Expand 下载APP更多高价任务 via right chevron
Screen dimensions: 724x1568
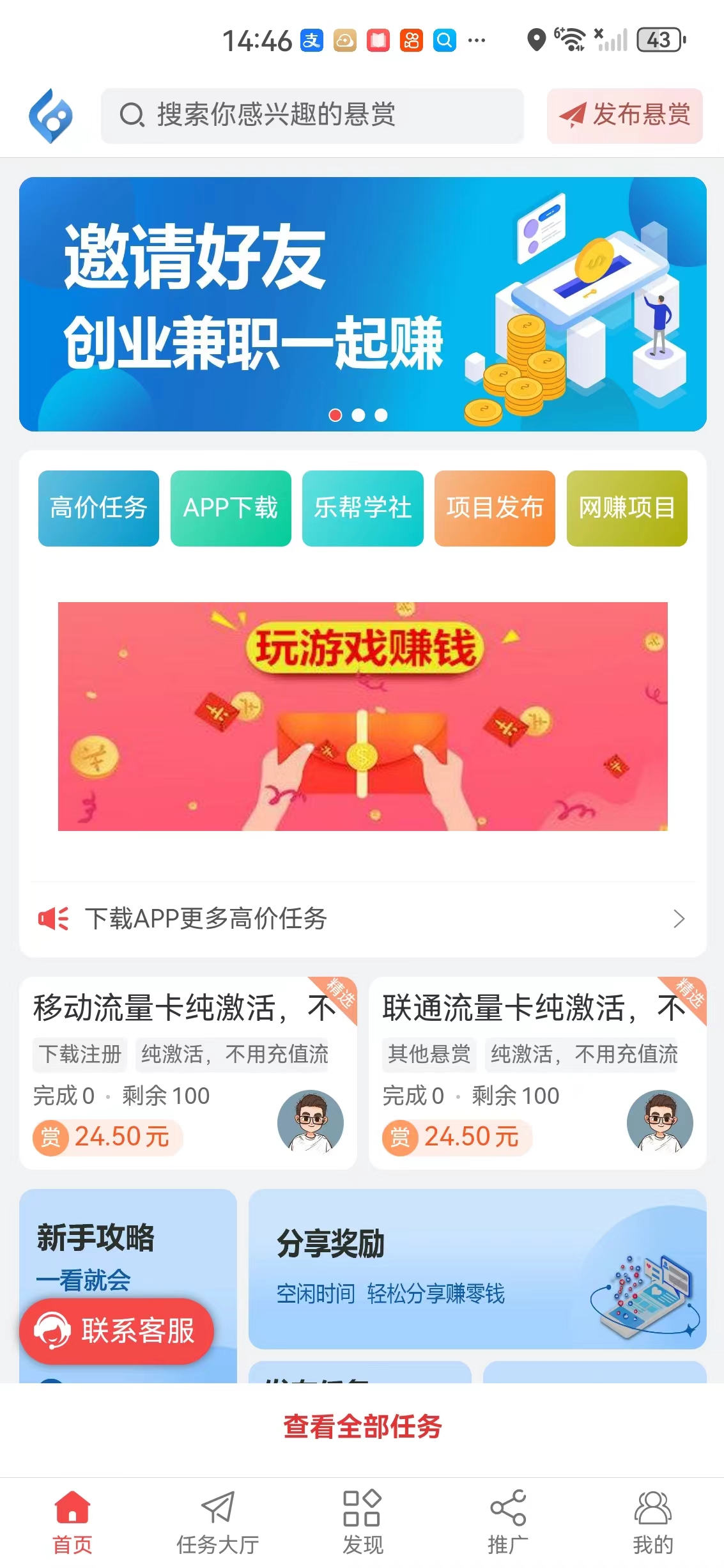(679, 919)
